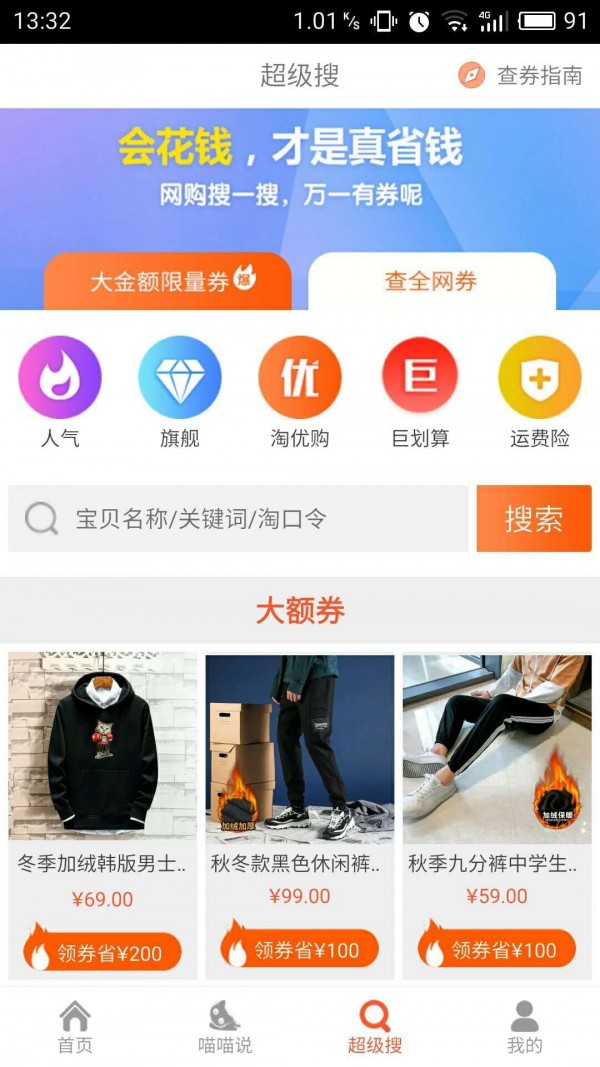Image resolution: width=600 pixels, height=1067 pixels.
Task: Go to 淘优购 section
Action: pyautogui.click(x=300, y=391)
